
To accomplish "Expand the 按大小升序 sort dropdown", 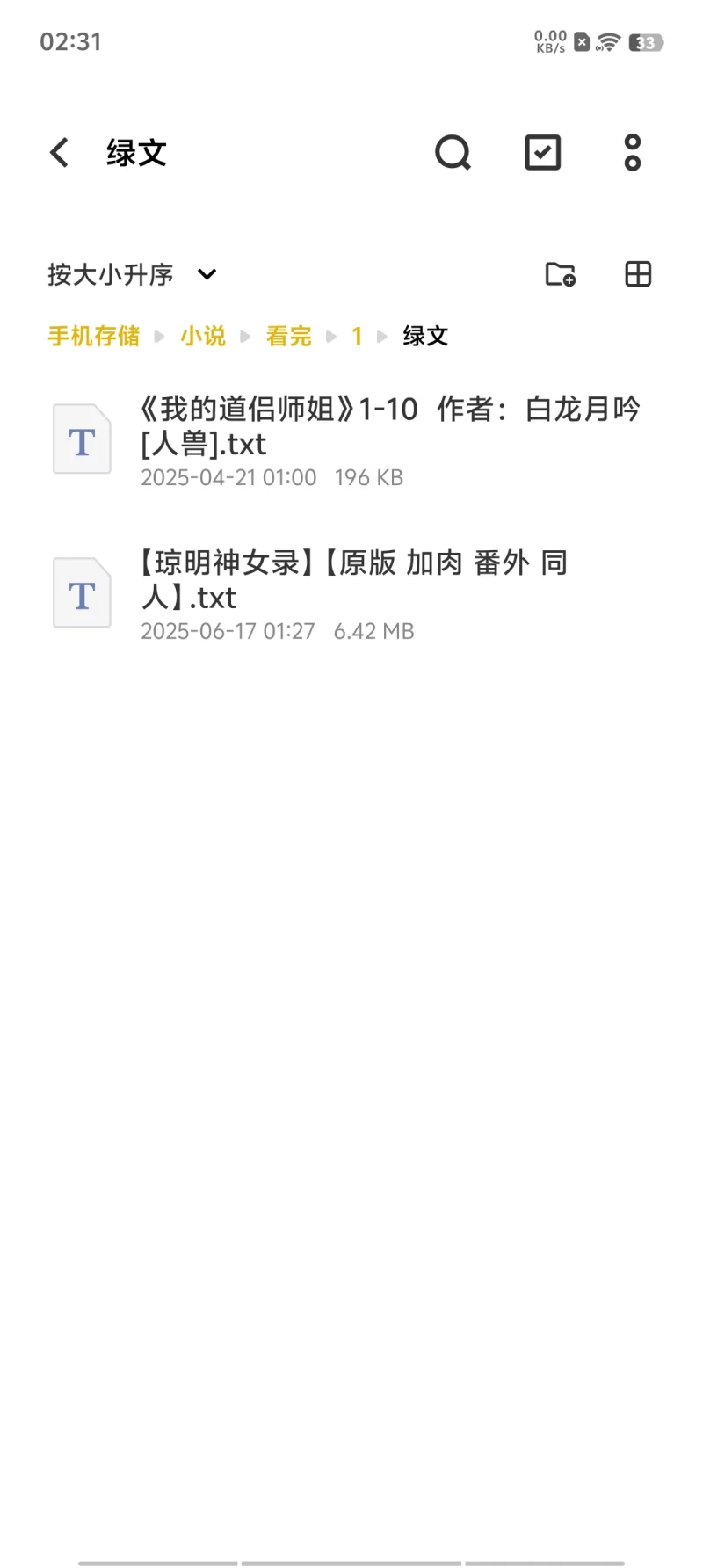I will click(x=132, y=275).
